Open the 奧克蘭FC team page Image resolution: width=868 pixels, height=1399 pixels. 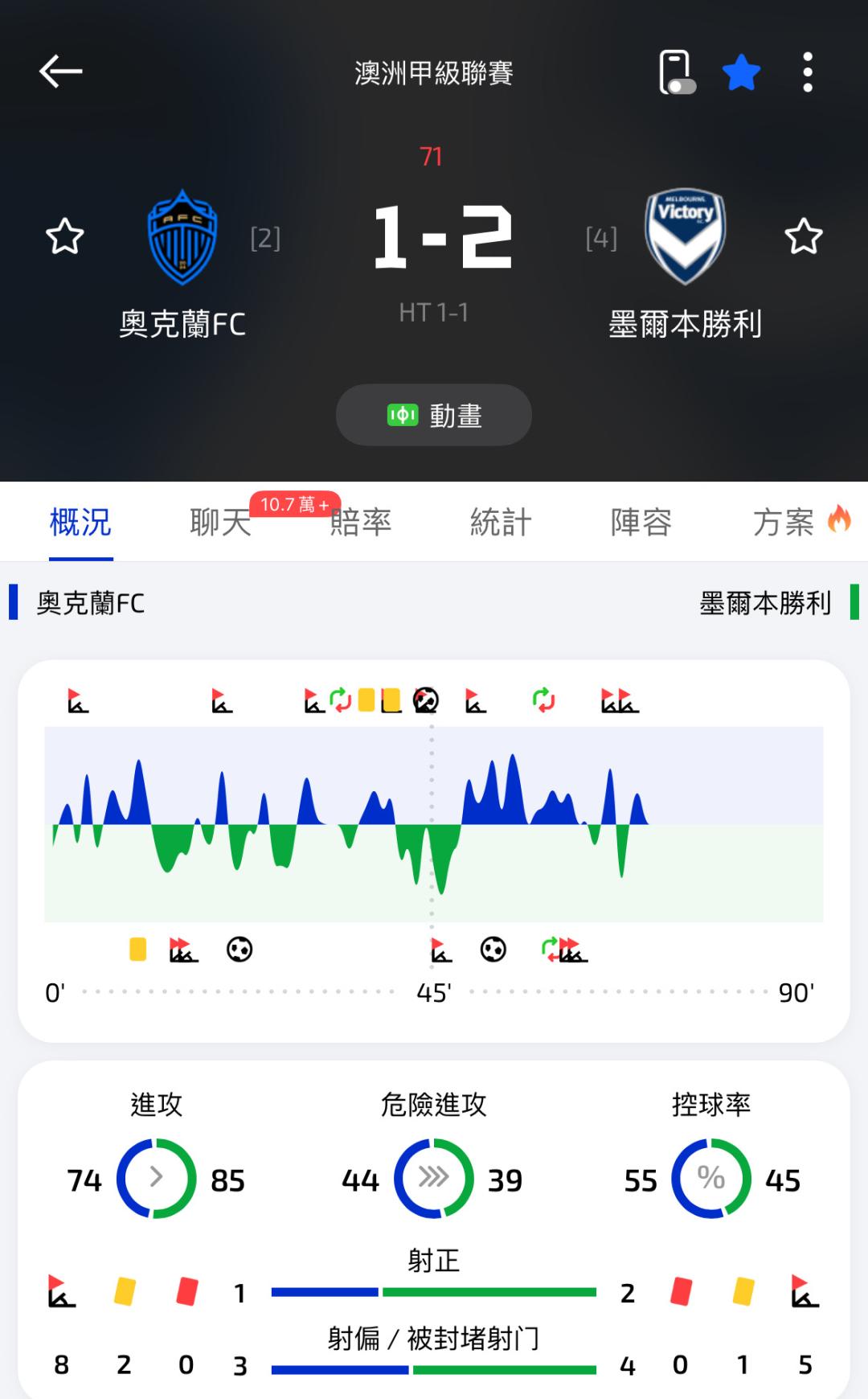pos(182,265)
